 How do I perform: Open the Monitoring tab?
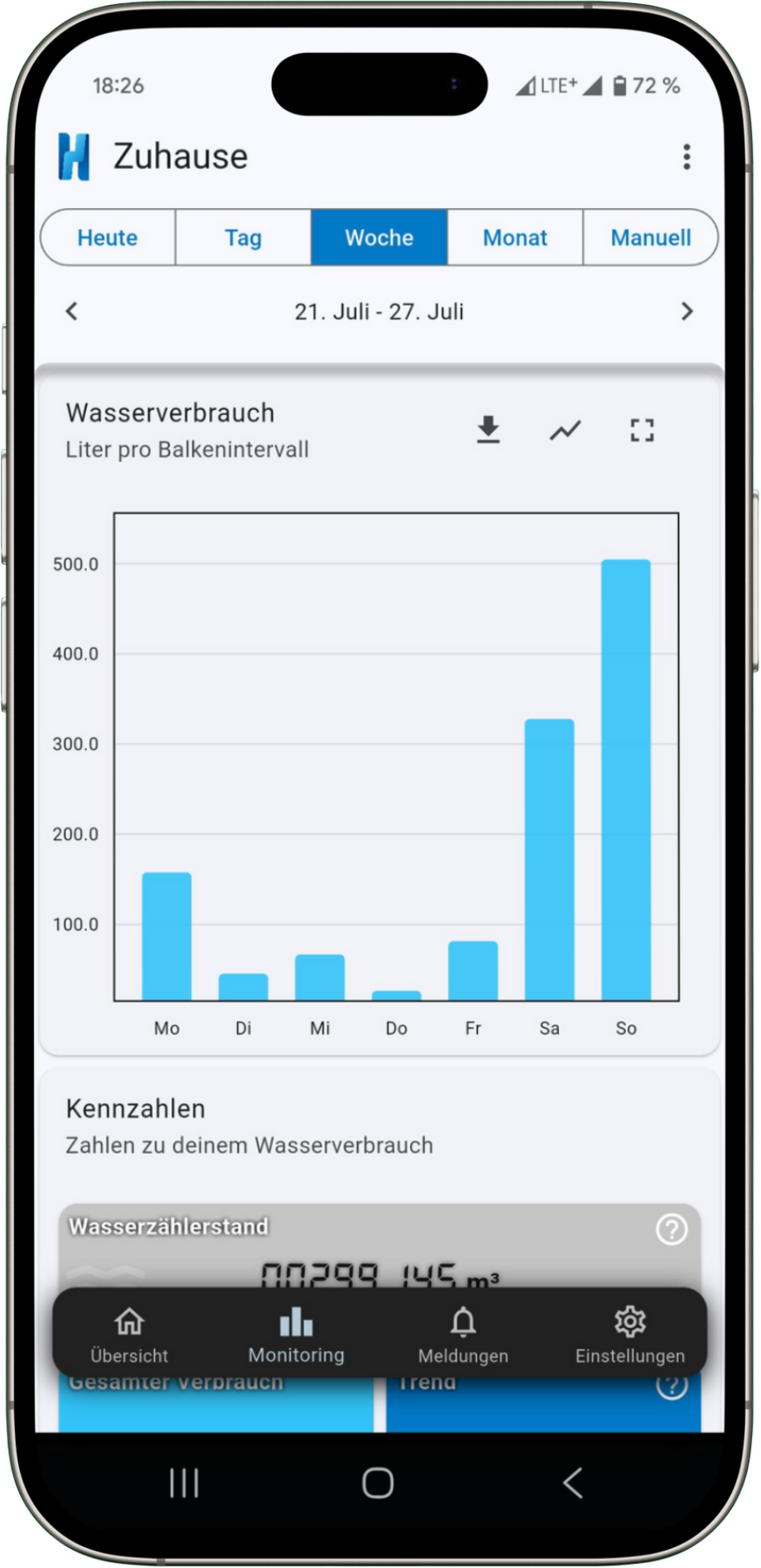(x=296, y=1334)
